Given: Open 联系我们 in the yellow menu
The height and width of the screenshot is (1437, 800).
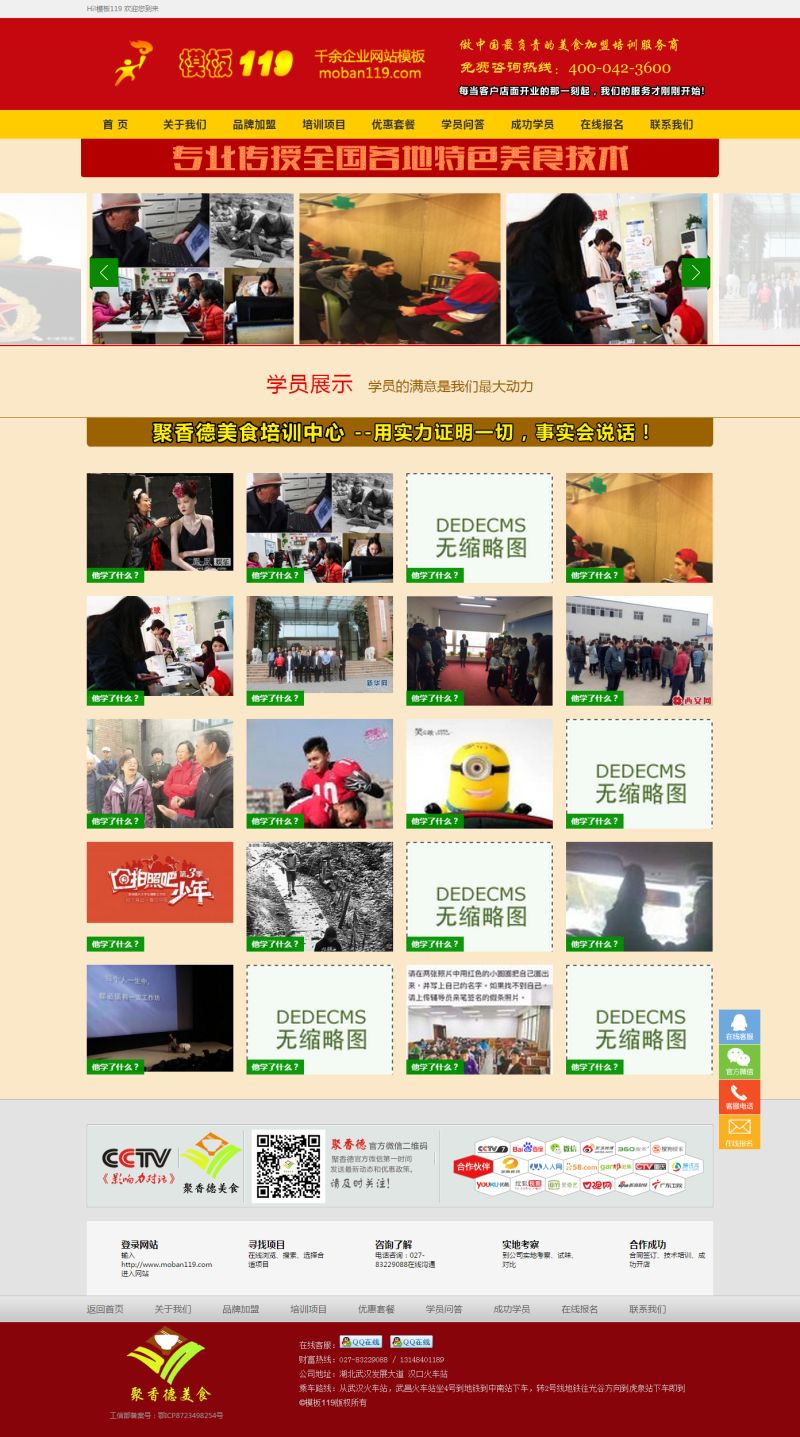Looking at the screenshot, I should (x=671, y=125).
